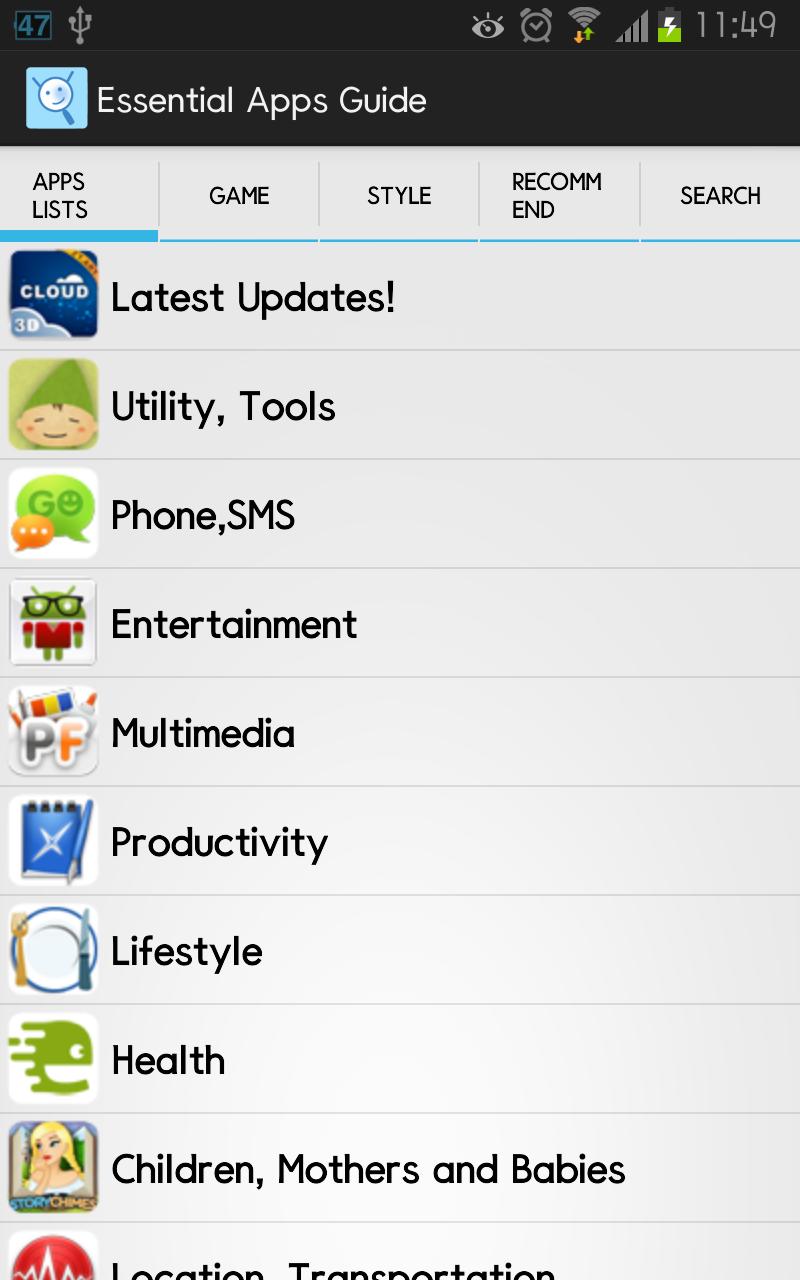Open the Location, Transportation category
This screenshot has height=1280, width=800.
pos(400,1263)
